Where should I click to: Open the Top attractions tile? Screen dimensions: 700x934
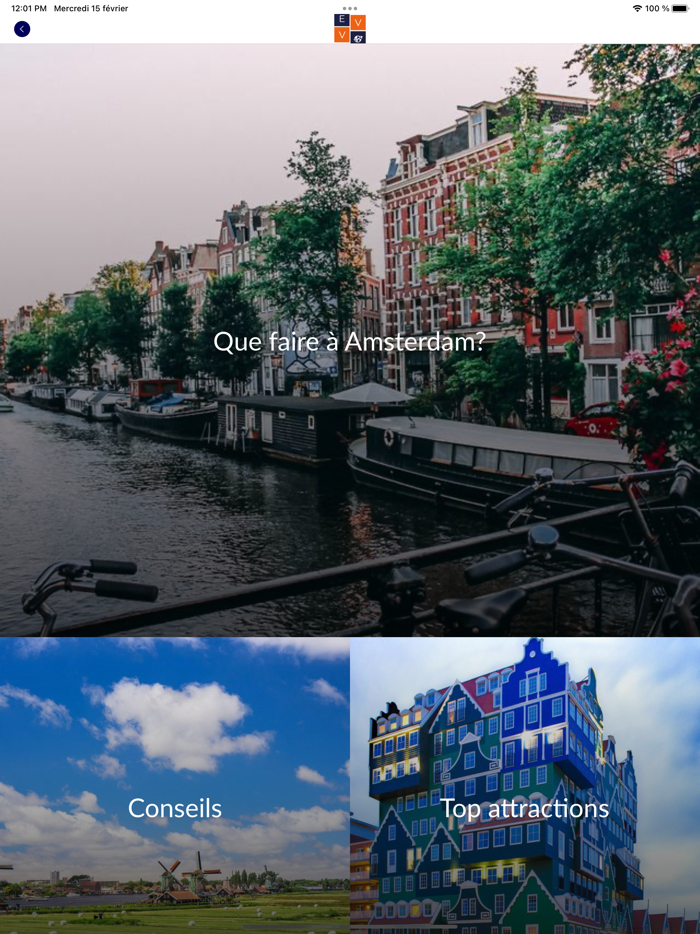(x=525, y=806)
